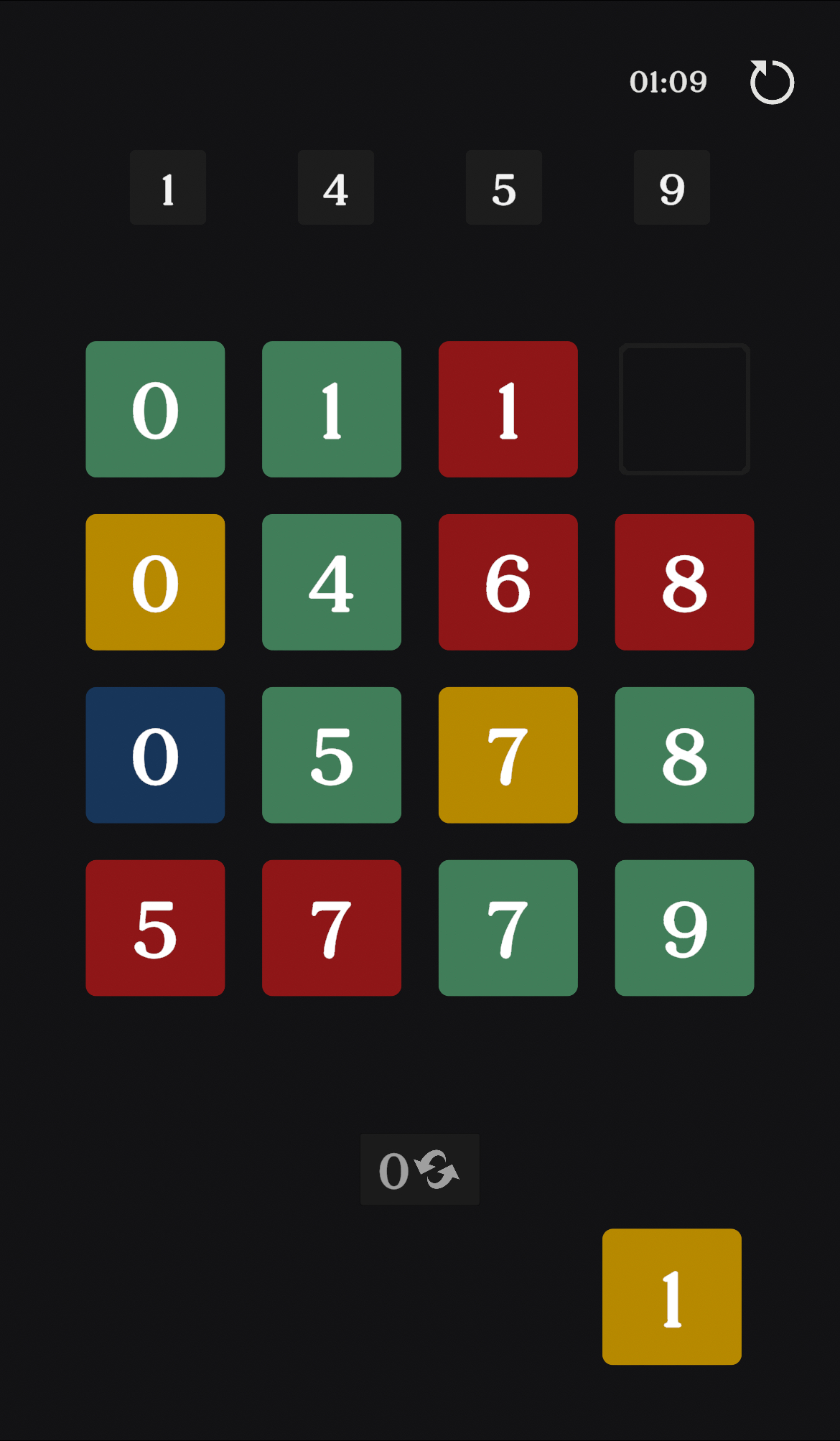
Task: Select the yellow 1 tile below the grid
Action: pyautogui.click(x=671, y=1297)
